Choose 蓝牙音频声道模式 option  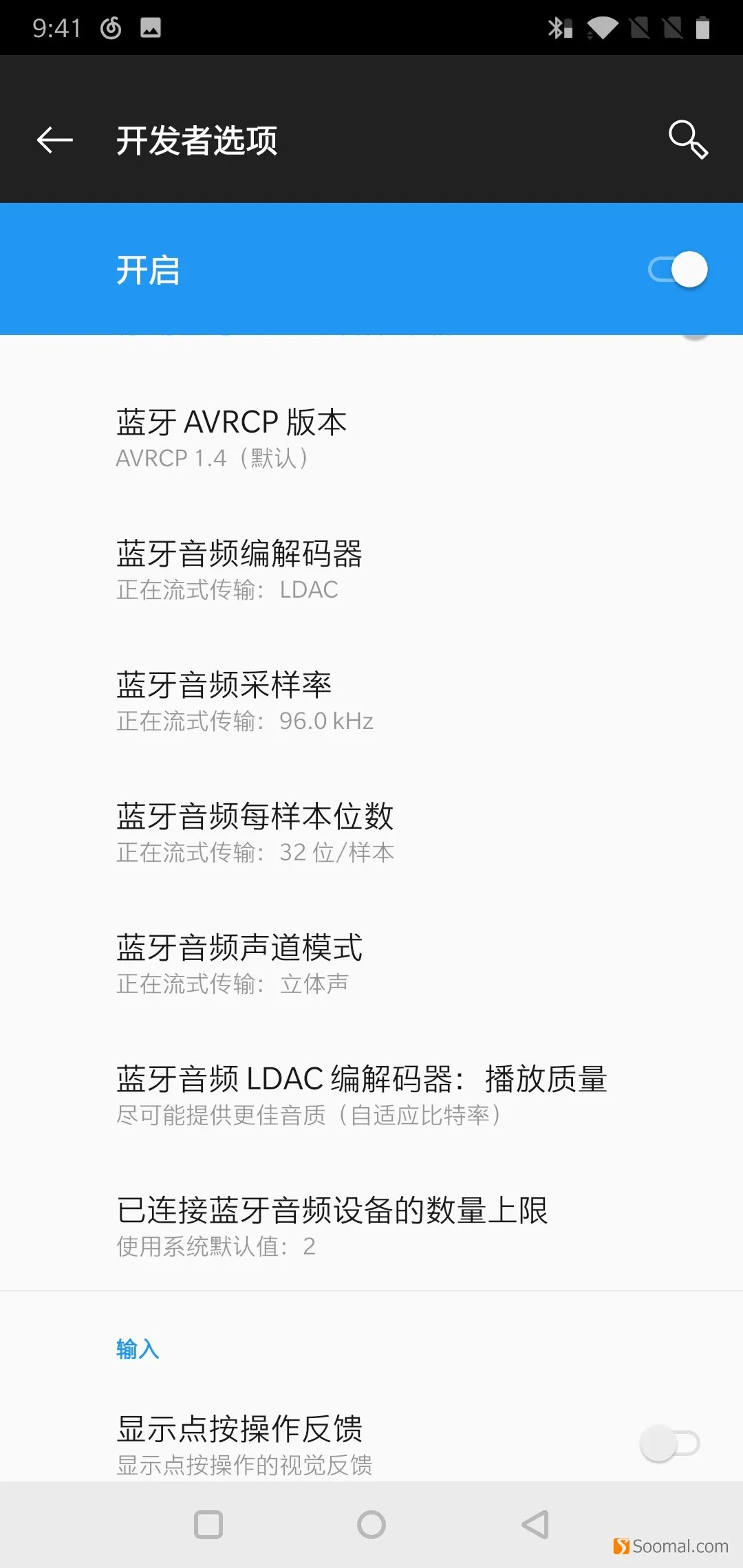pos(371,964)
